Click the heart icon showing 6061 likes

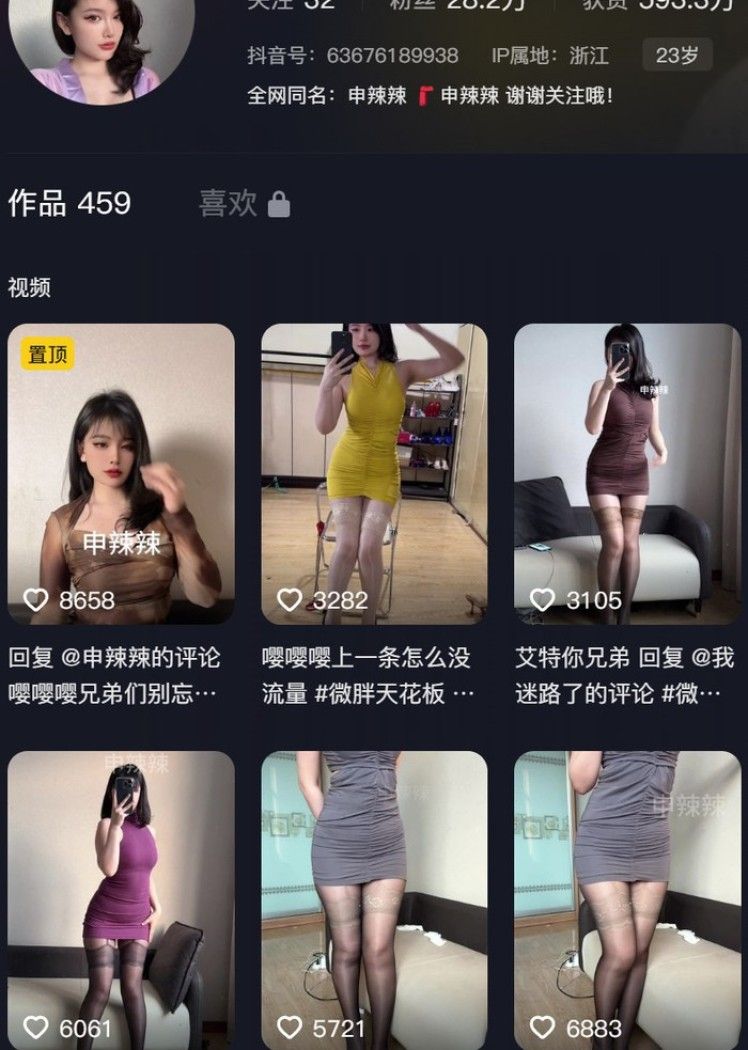click(35, 1025)
